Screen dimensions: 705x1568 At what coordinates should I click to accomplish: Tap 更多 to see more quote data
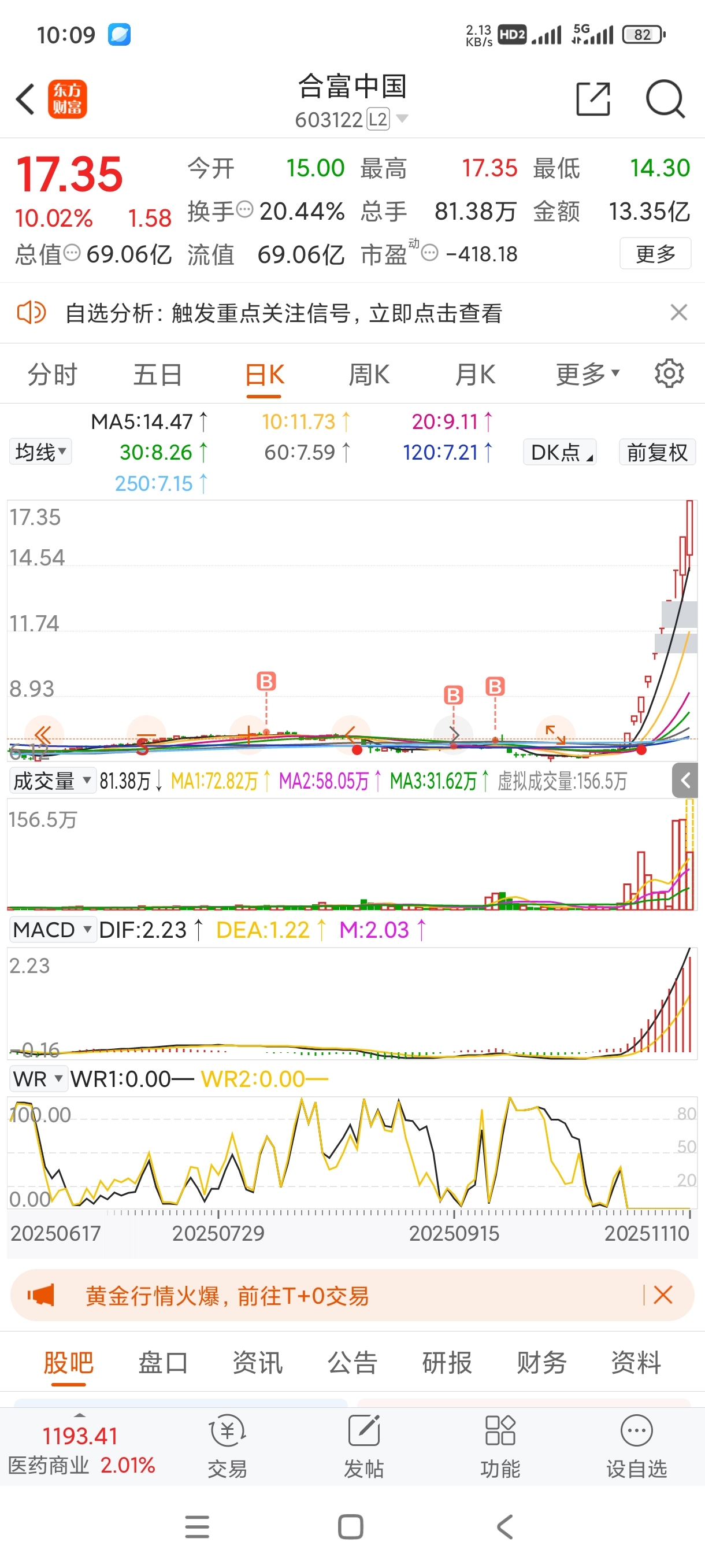point(655,253)
